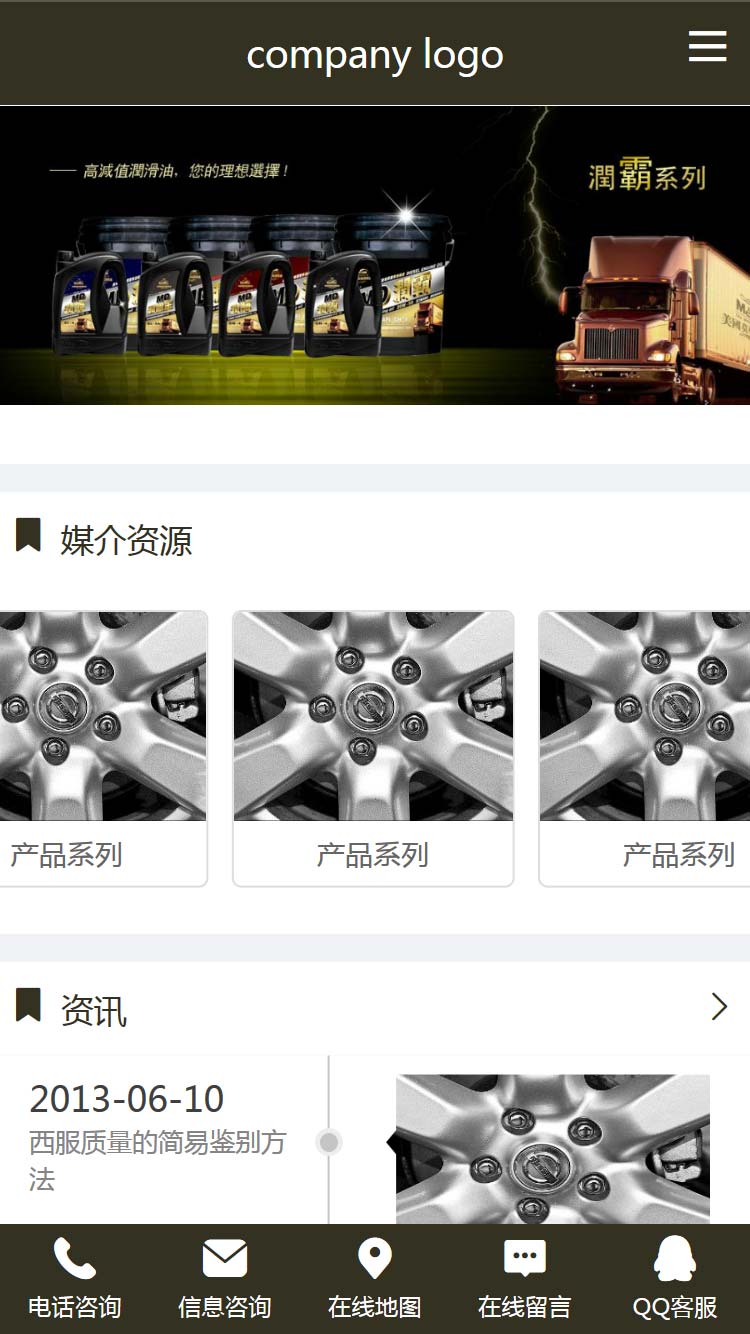Contact QQ客服 customer service

point(675,1278)
